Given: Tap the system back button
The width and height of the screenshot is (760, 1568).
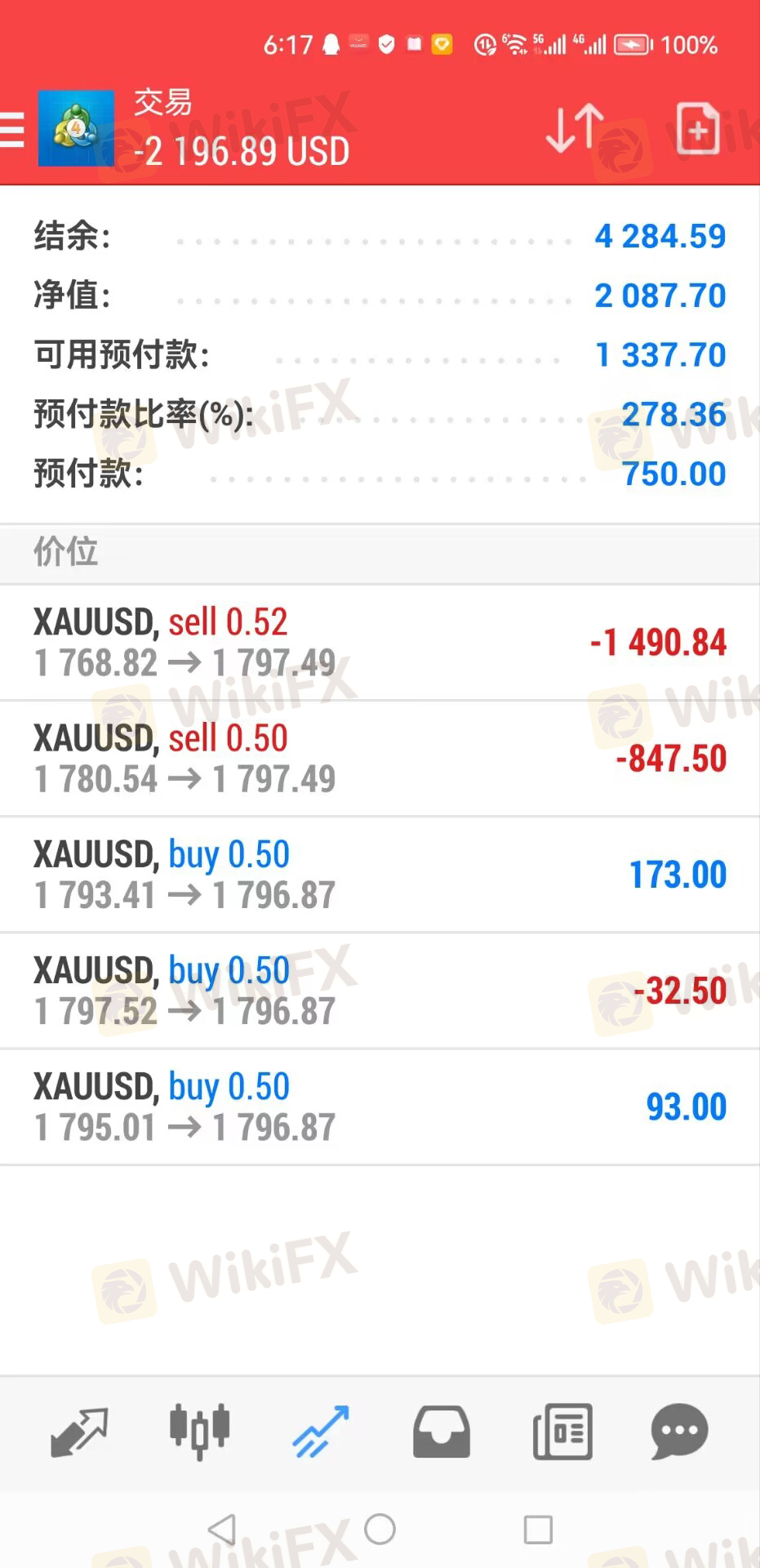Looking at the screenshot, I should tap(222, 1530).
